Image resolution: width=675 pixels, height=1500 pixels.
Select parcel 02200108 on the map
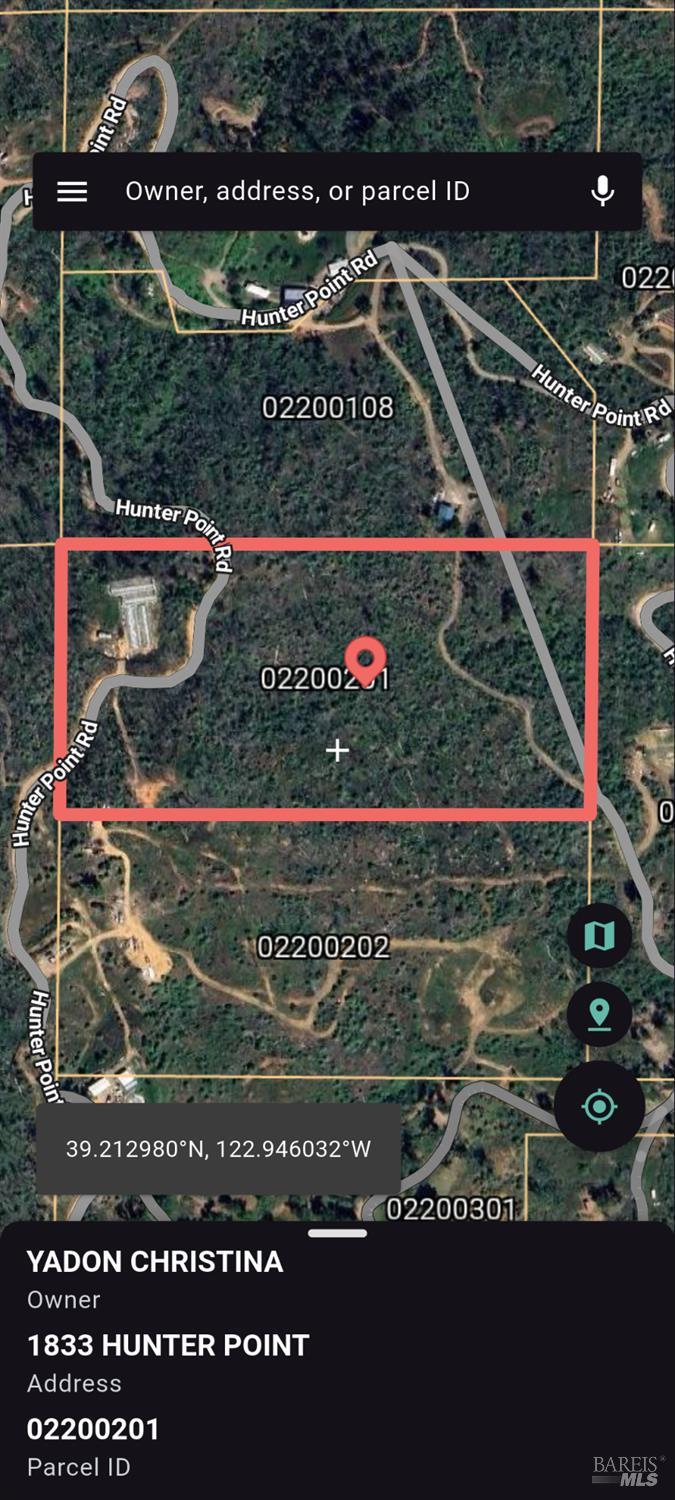pos(327,408)
